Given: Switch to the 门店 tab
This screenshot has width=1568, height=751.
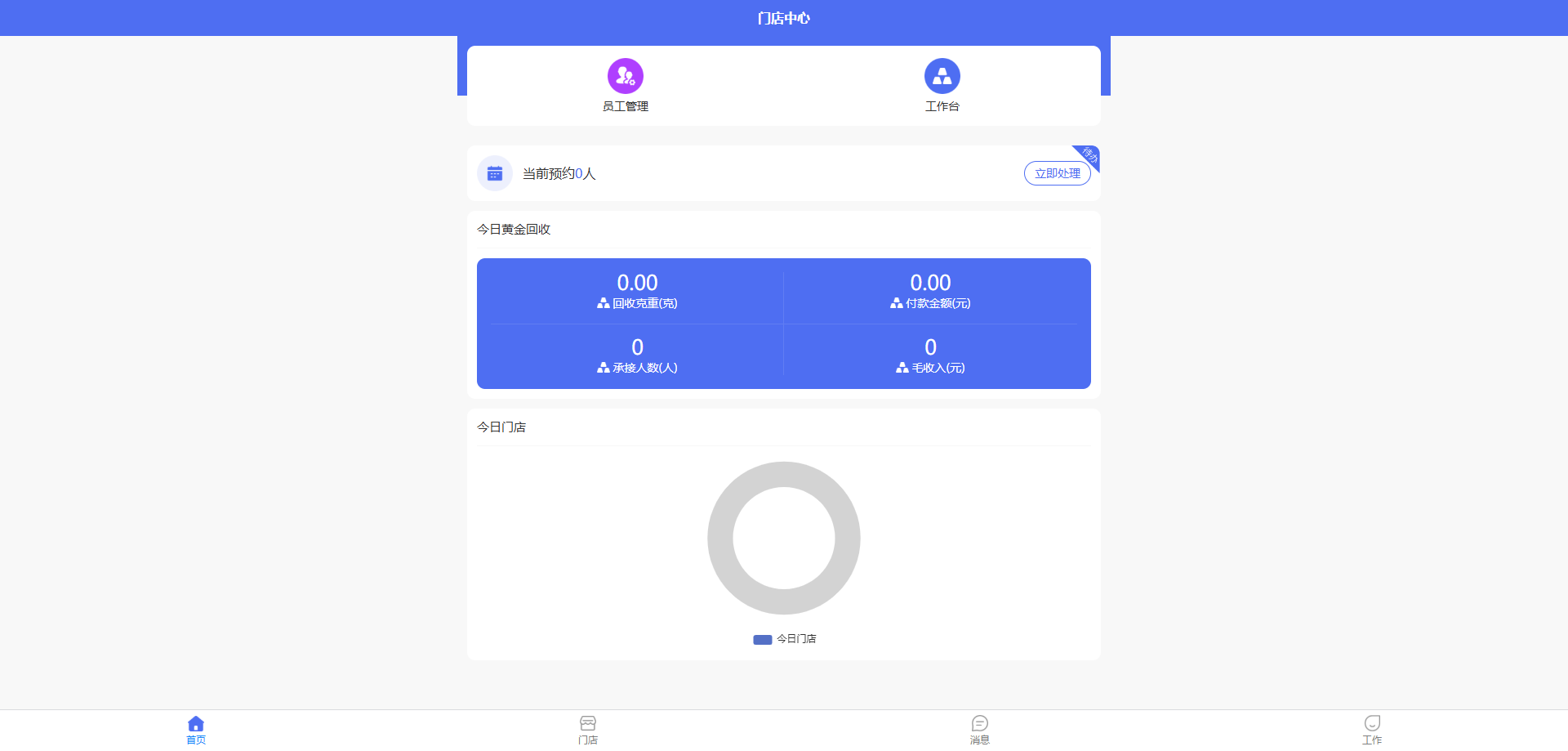Looking at the screenshot, I should 588,730.
